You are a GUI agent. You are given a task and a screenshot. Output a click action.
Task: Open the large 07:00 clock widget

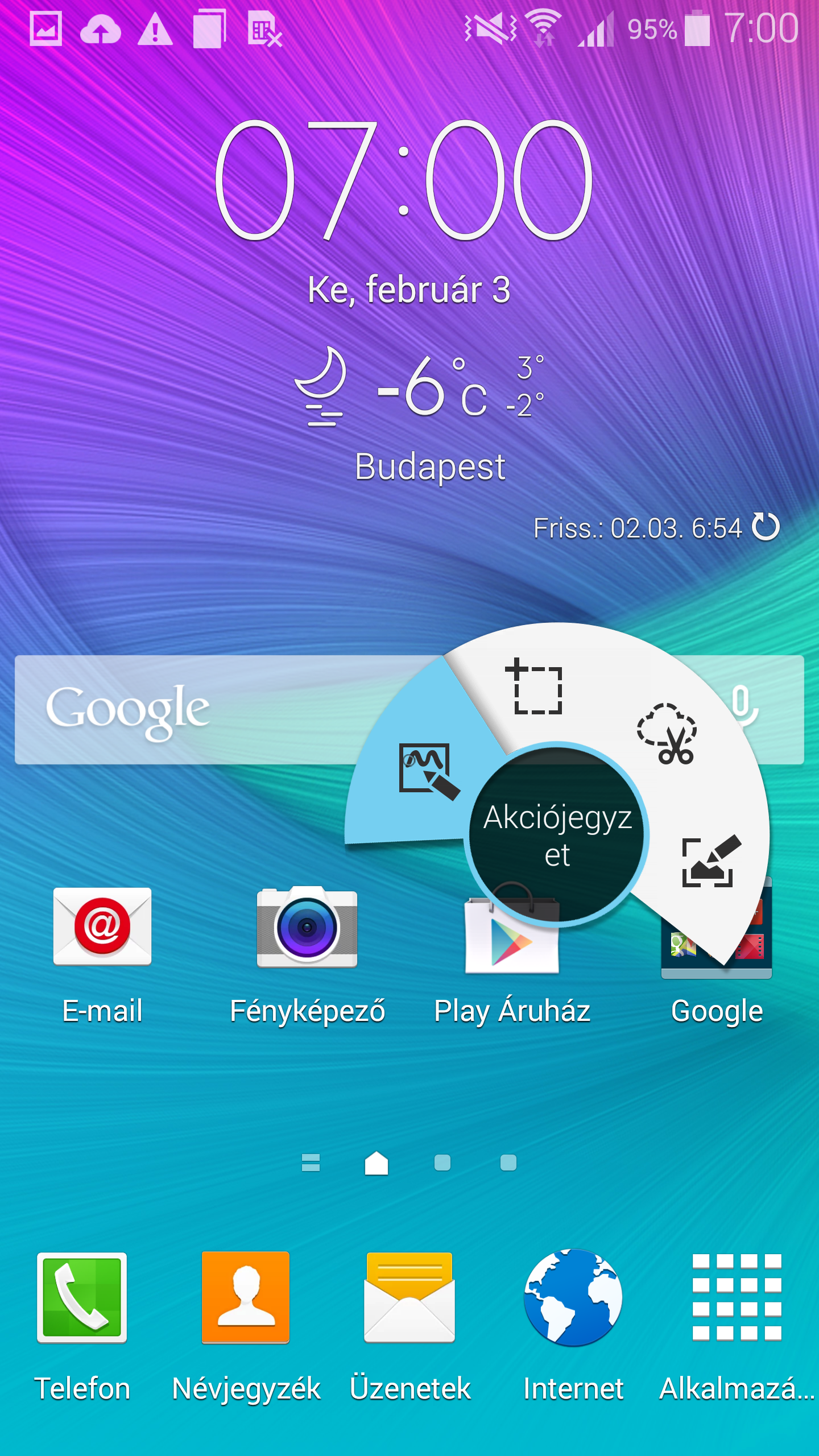(404, 181)
